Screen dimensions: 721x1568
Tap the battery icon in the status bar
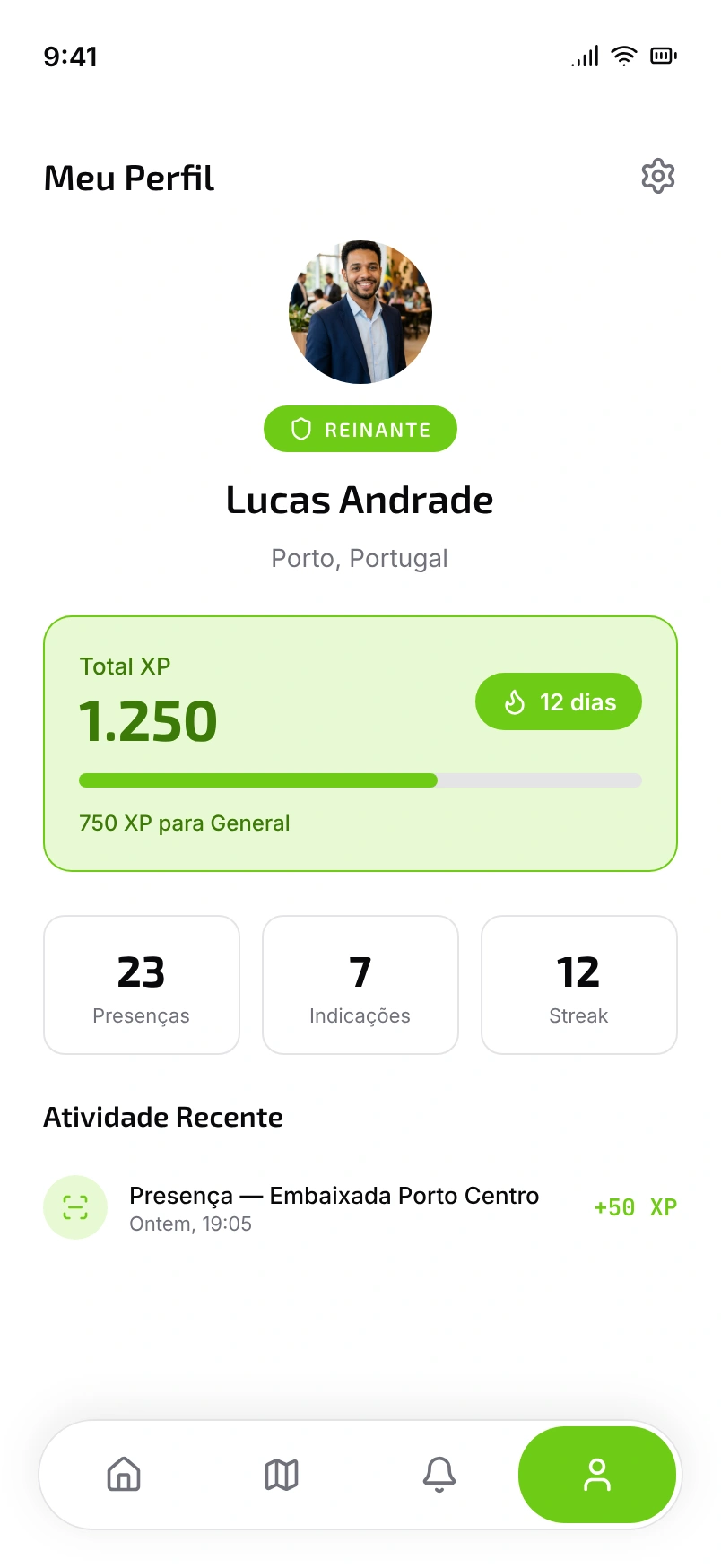pyautogui.click(x=664, y=56)
